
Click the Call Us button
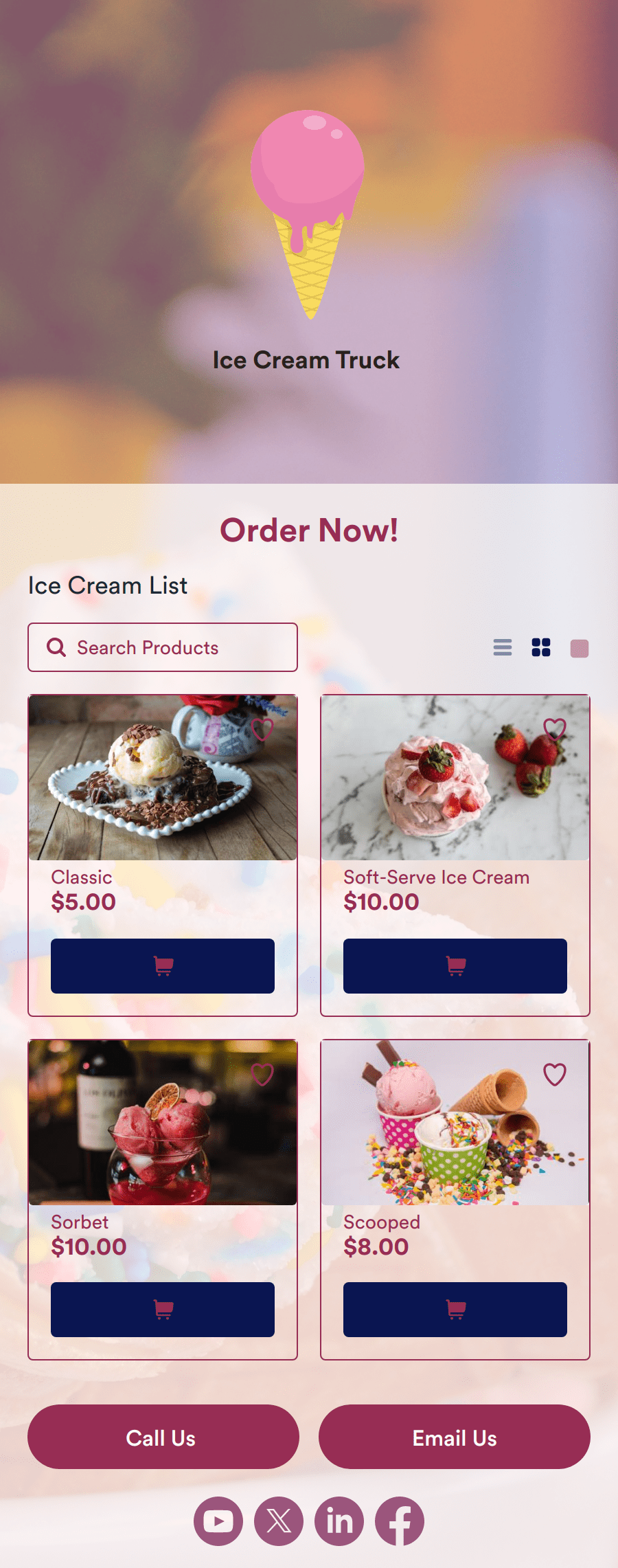coord(162,1437)
